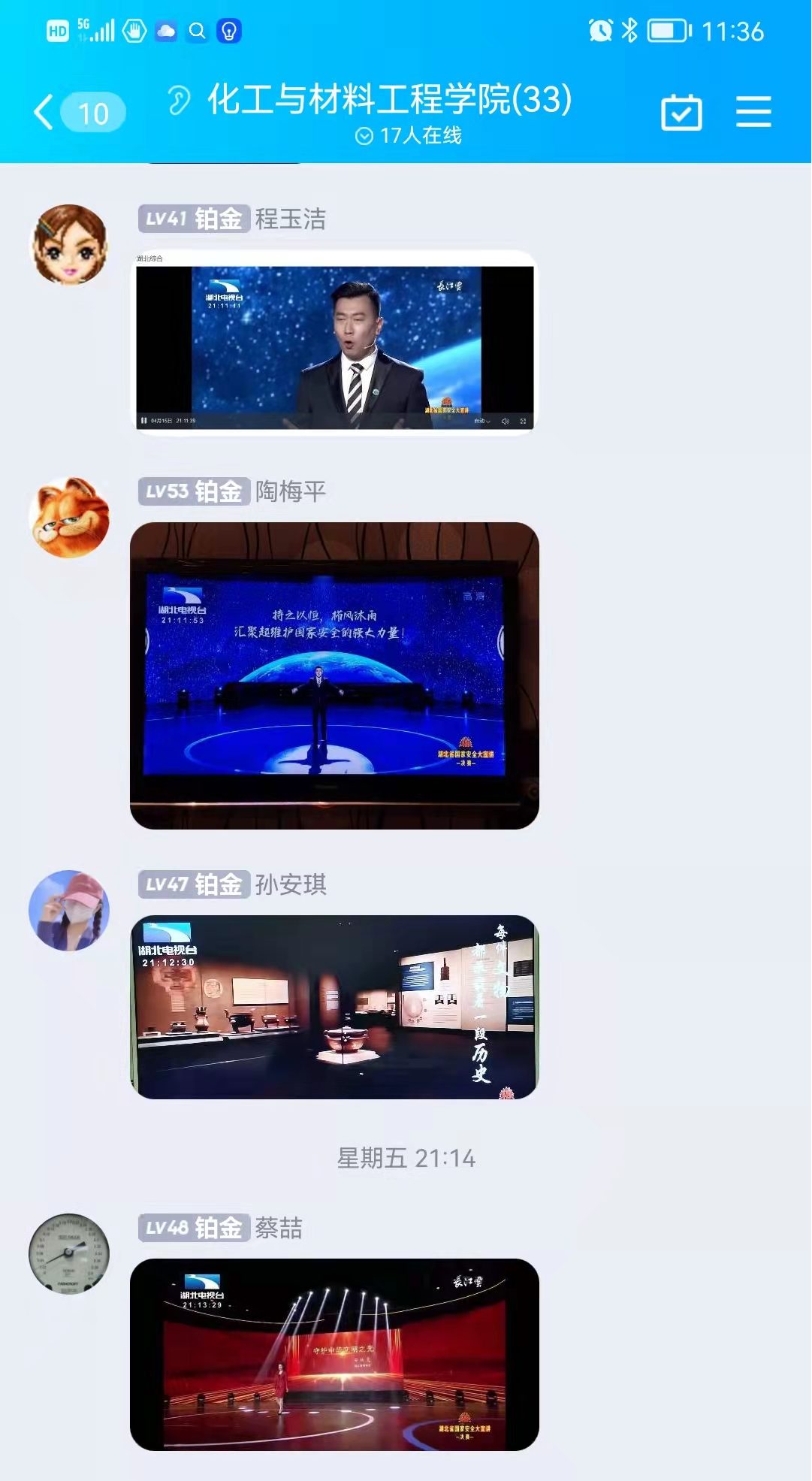View 陶梅平's TV photo
This screenshot has width=812, height=1481.
pyautogui.click(x=334, y=676)
